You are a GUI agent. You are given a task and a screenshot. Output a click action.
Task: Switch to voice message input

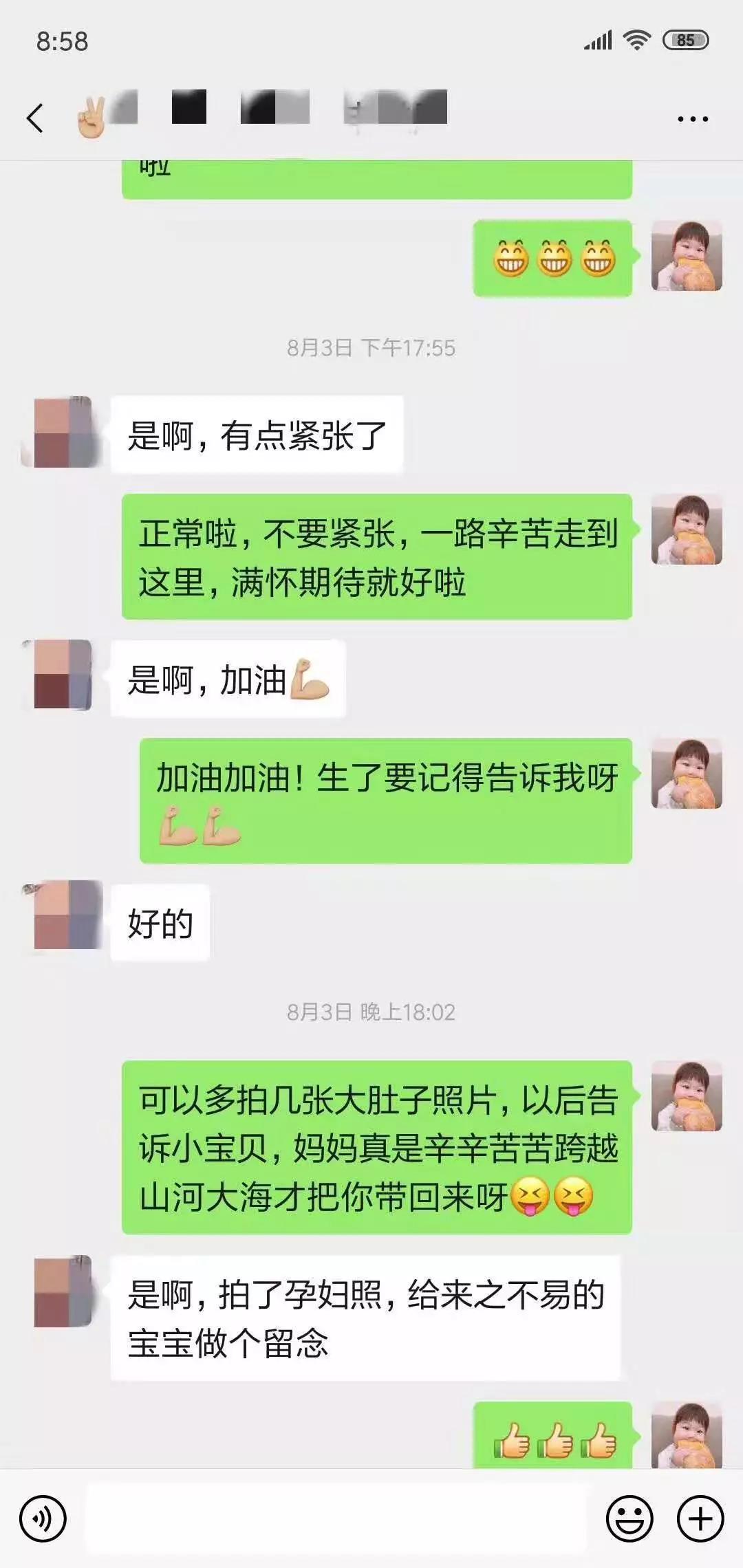[x=43, y=1518]
